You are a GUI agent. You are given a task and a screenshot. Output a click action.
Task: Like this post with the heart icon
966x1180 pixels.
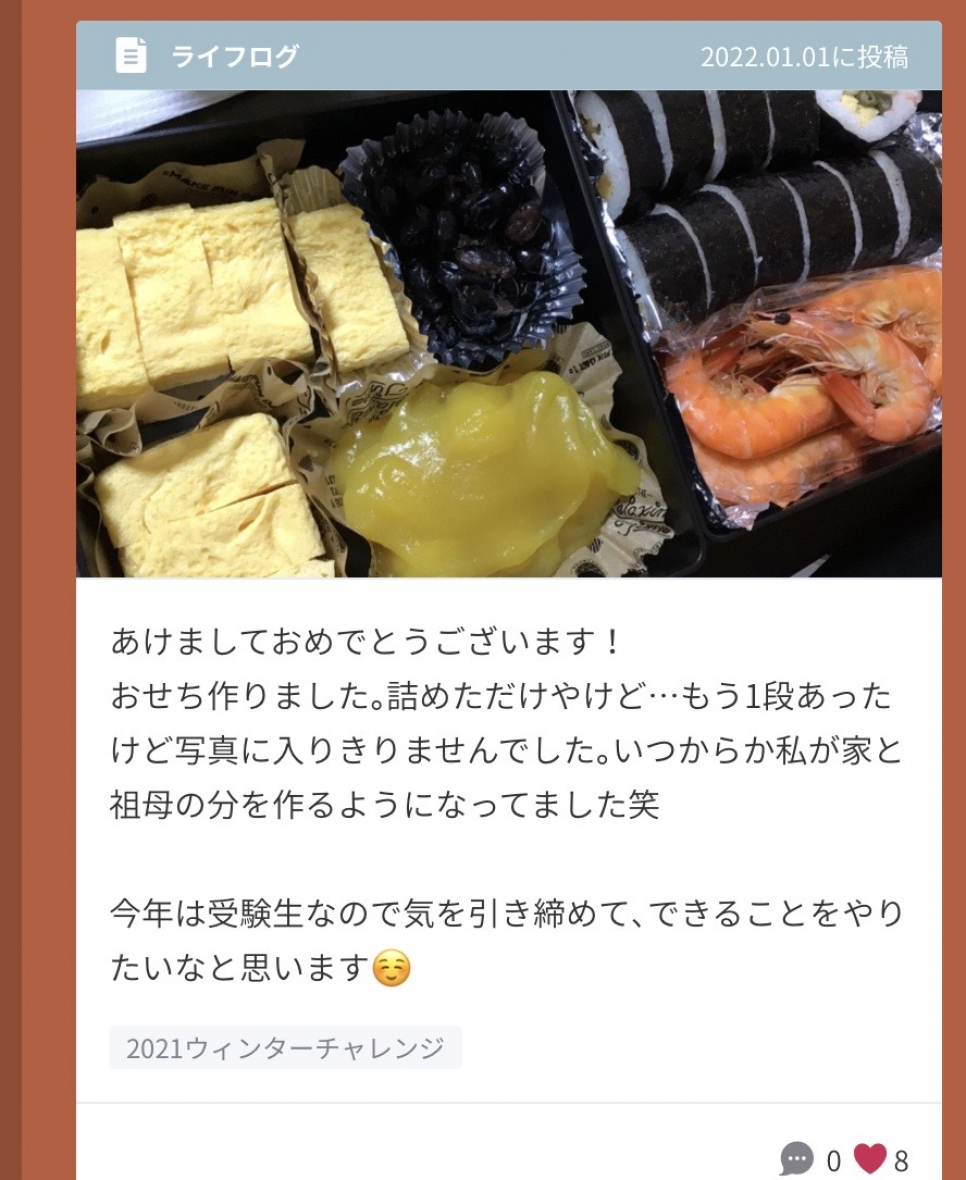[870, 1159]
